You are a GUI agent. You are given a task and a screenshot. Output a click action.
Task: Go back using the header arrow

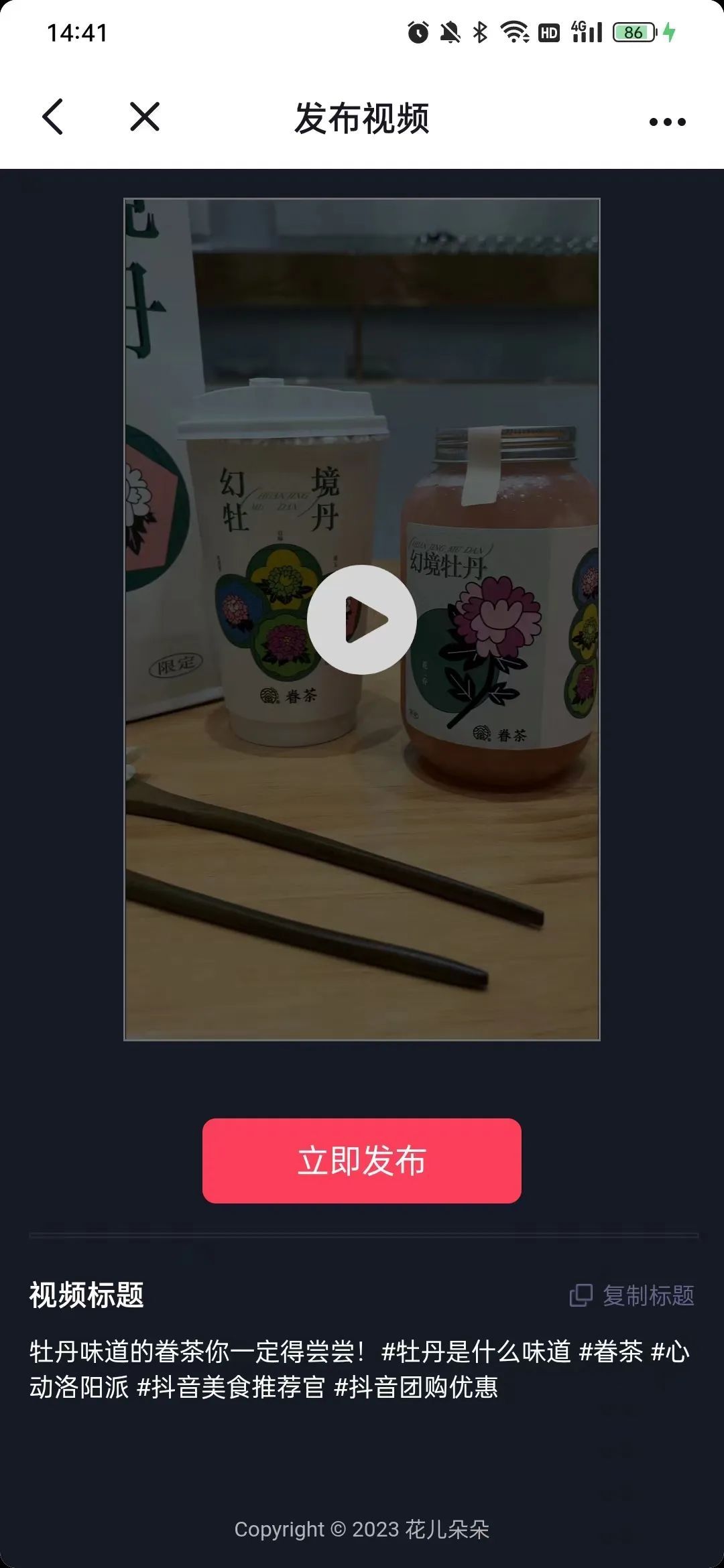click(x=53, y=117)
